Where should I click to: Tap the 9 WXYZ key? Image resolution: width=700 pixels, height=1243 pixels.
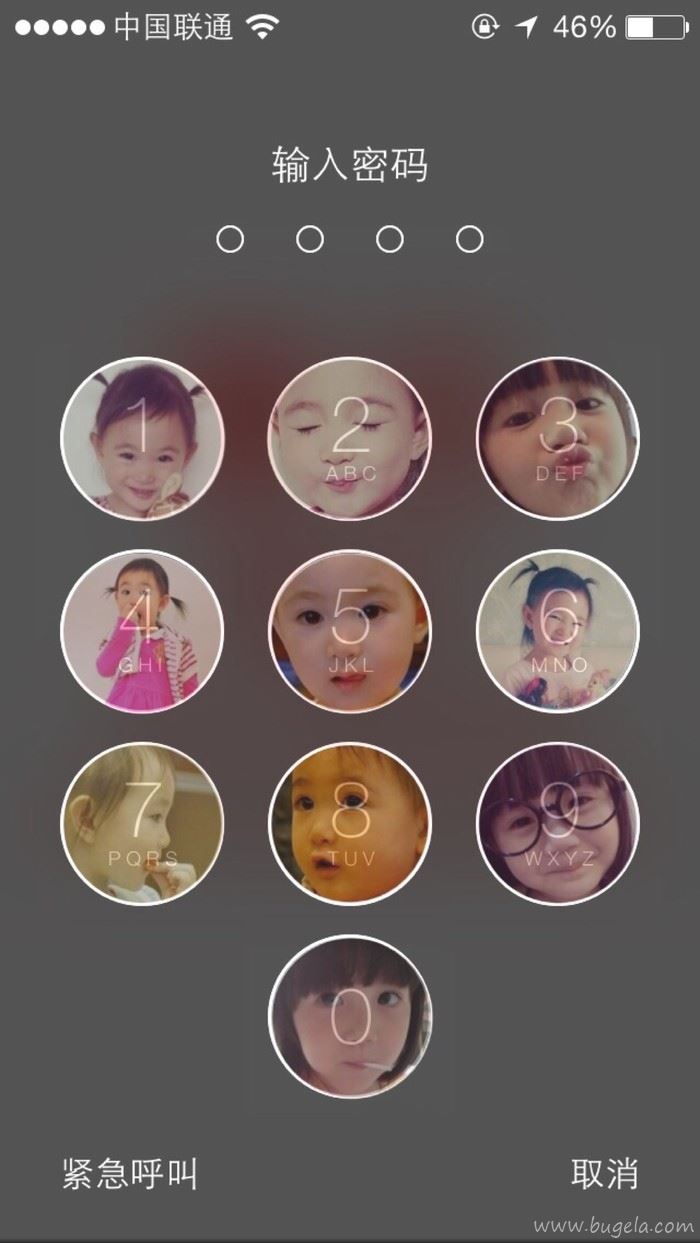pyautogui.click(x=558, y=823)
